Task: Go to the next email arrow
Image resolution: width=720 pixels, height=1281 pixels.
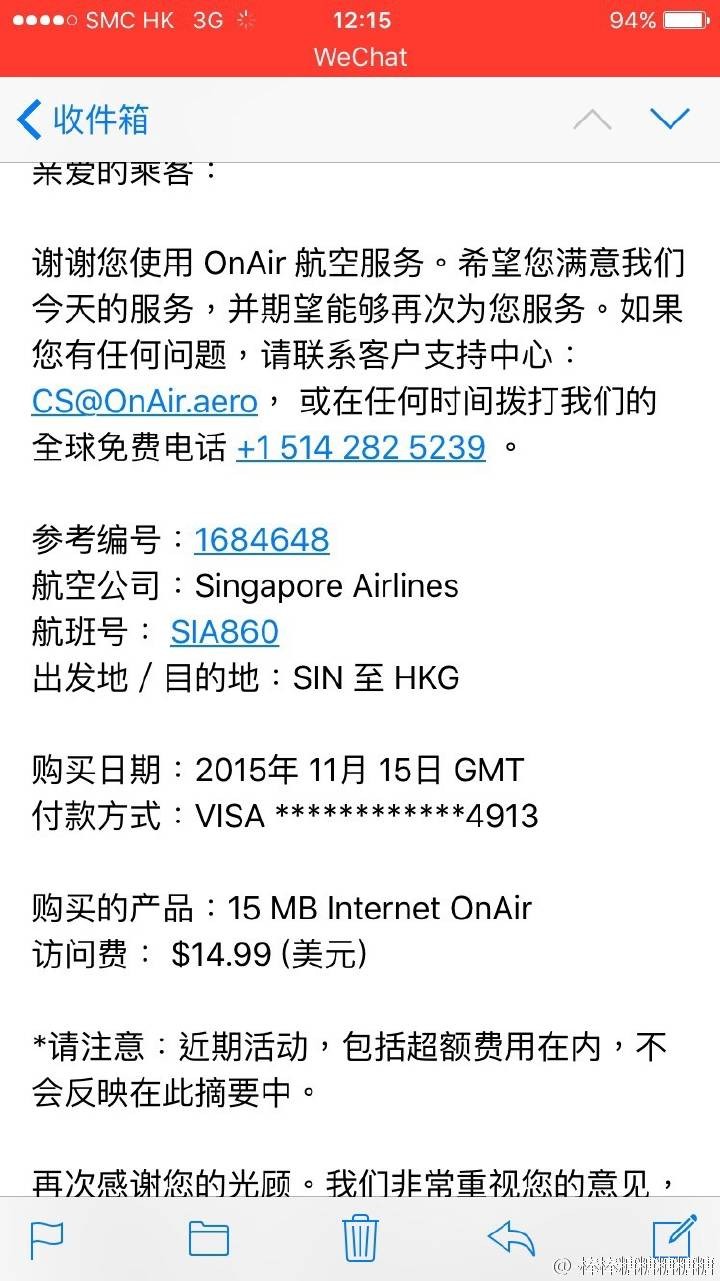Action: coord(669,119)
